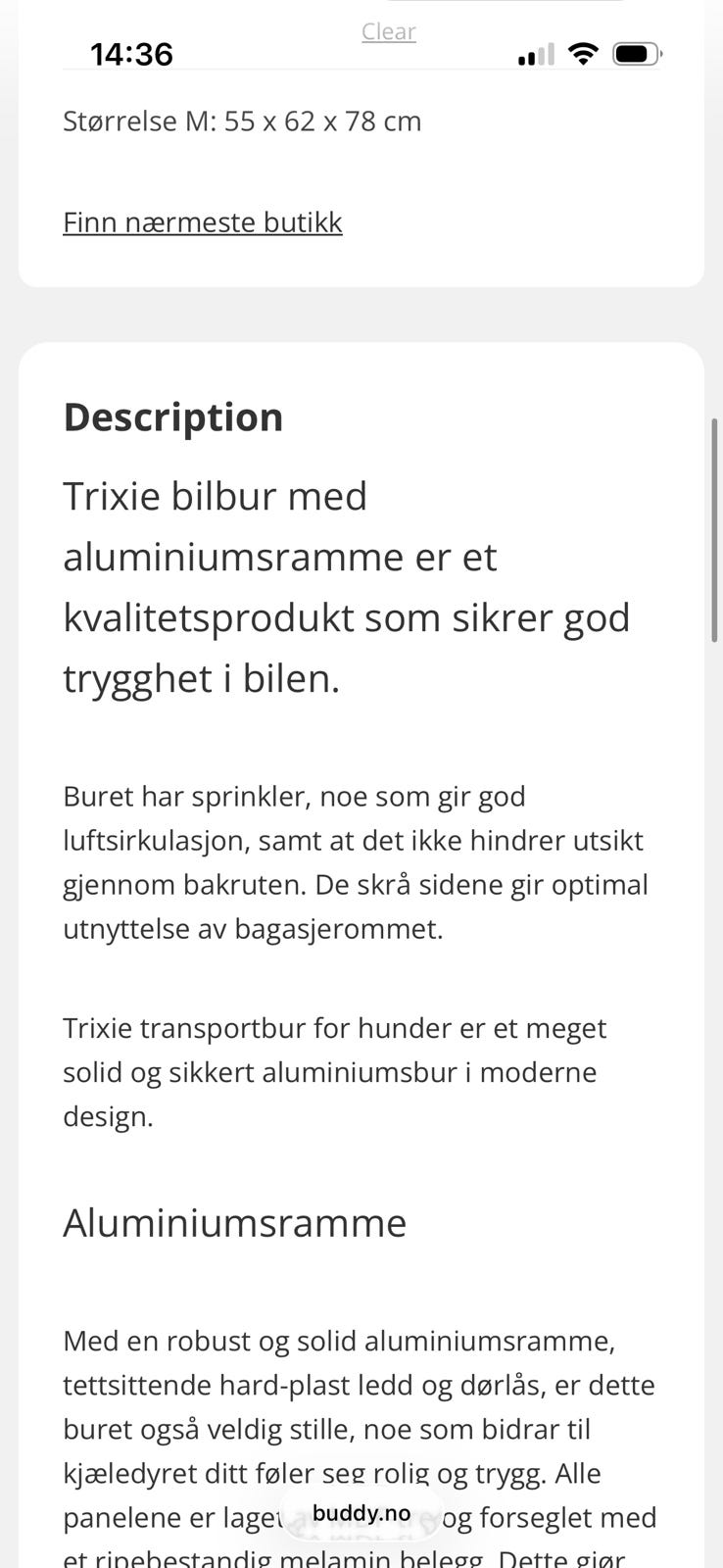This screenshot has height=1568, width=723.
Task: Select the size text Størrelse M
Action: click(242, 120)
